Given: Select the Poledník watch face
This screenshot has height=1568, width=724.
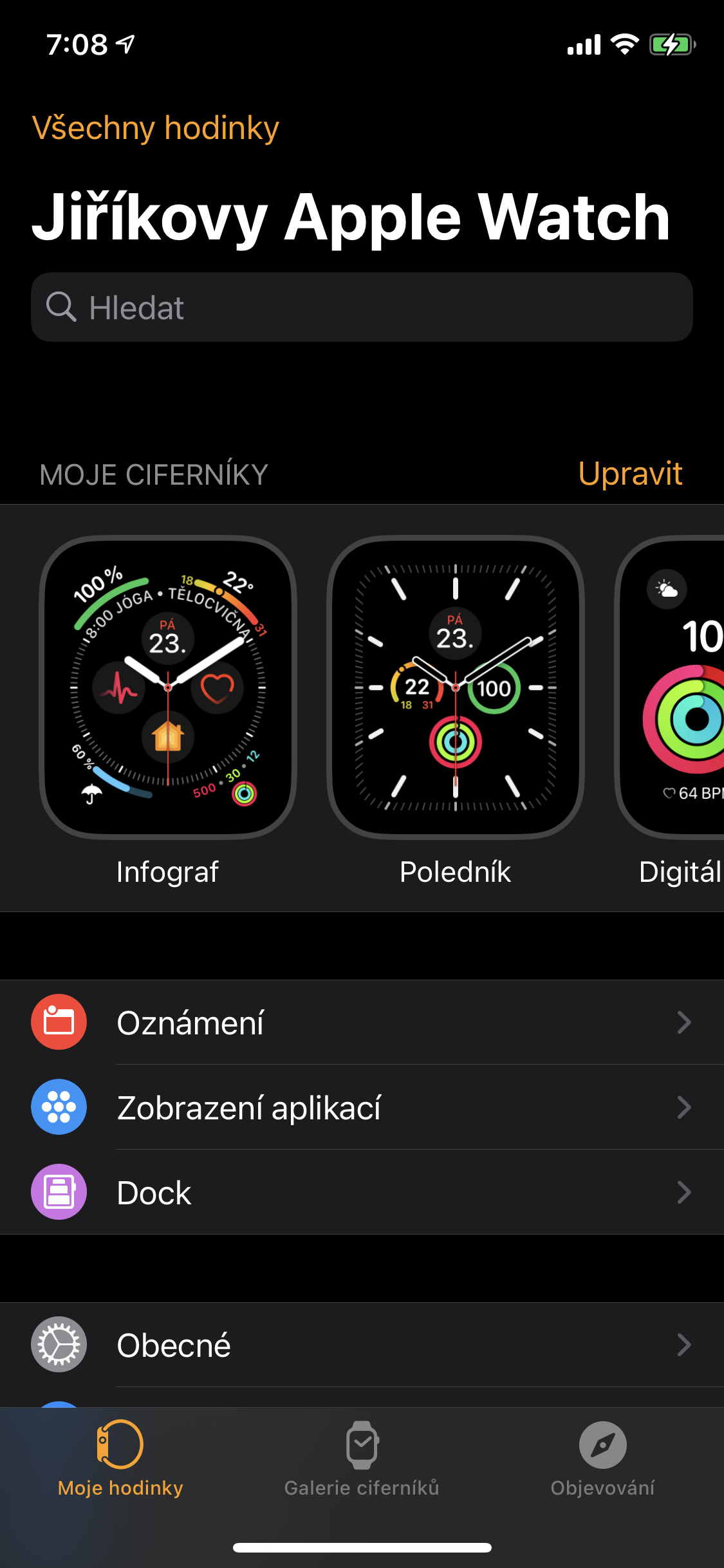Looking at the screenshot, I should point(455,687).
